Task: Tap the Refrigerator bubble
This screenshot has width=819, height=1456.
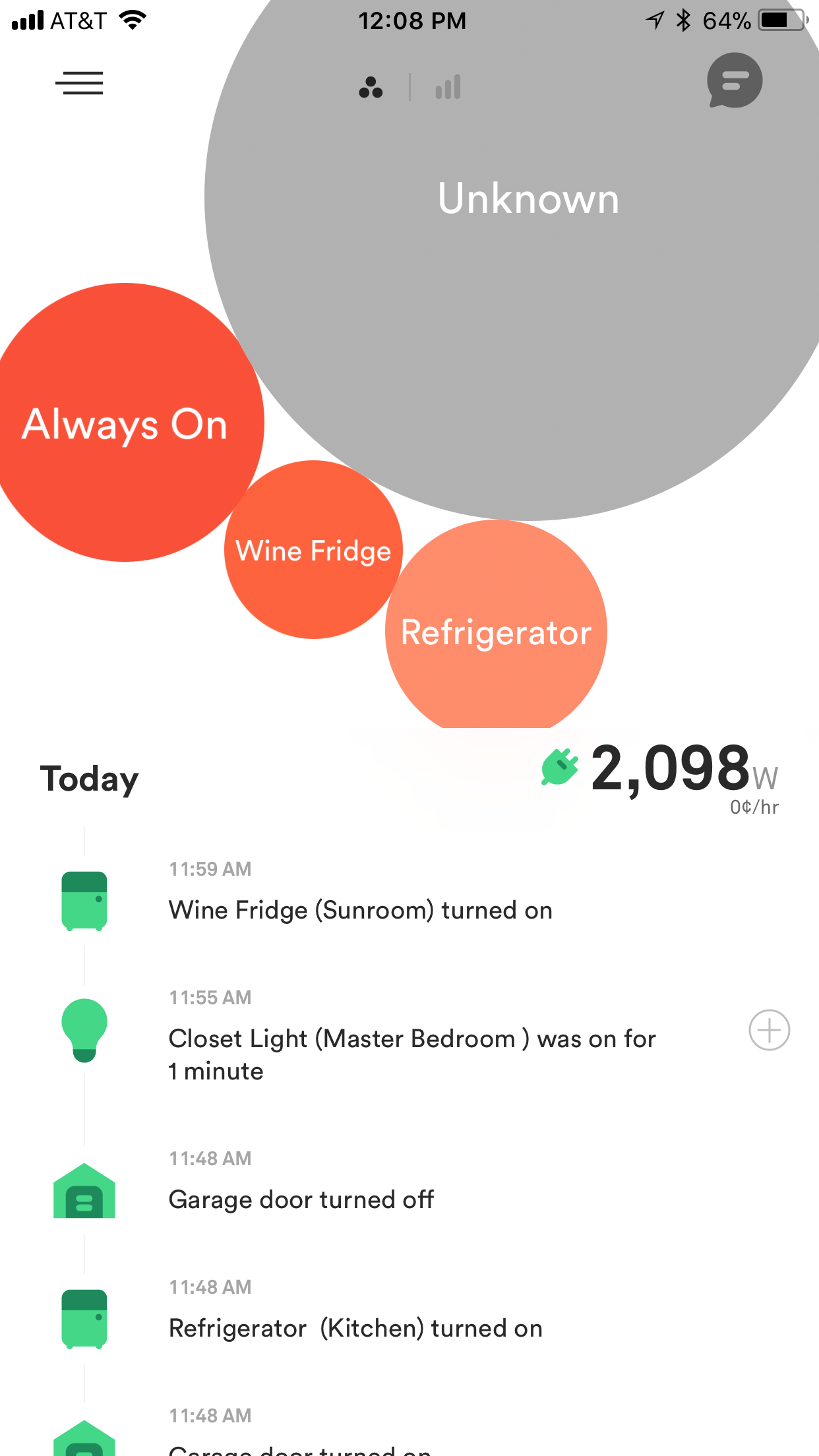Action: tap(495, 632)
